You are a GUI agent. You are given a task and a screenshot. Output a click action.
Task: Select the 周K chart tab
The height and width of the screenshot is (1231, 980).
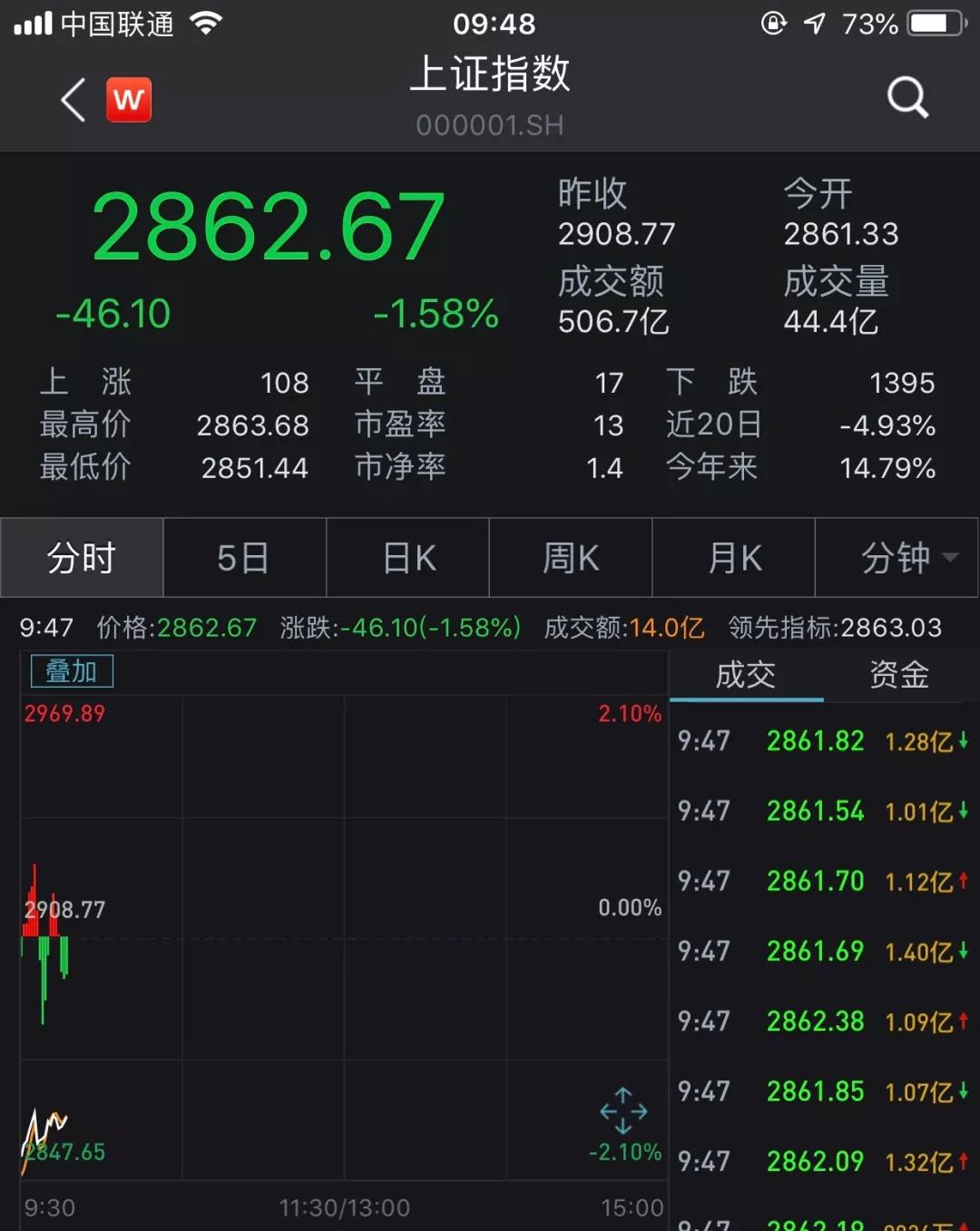coord(571,558)
